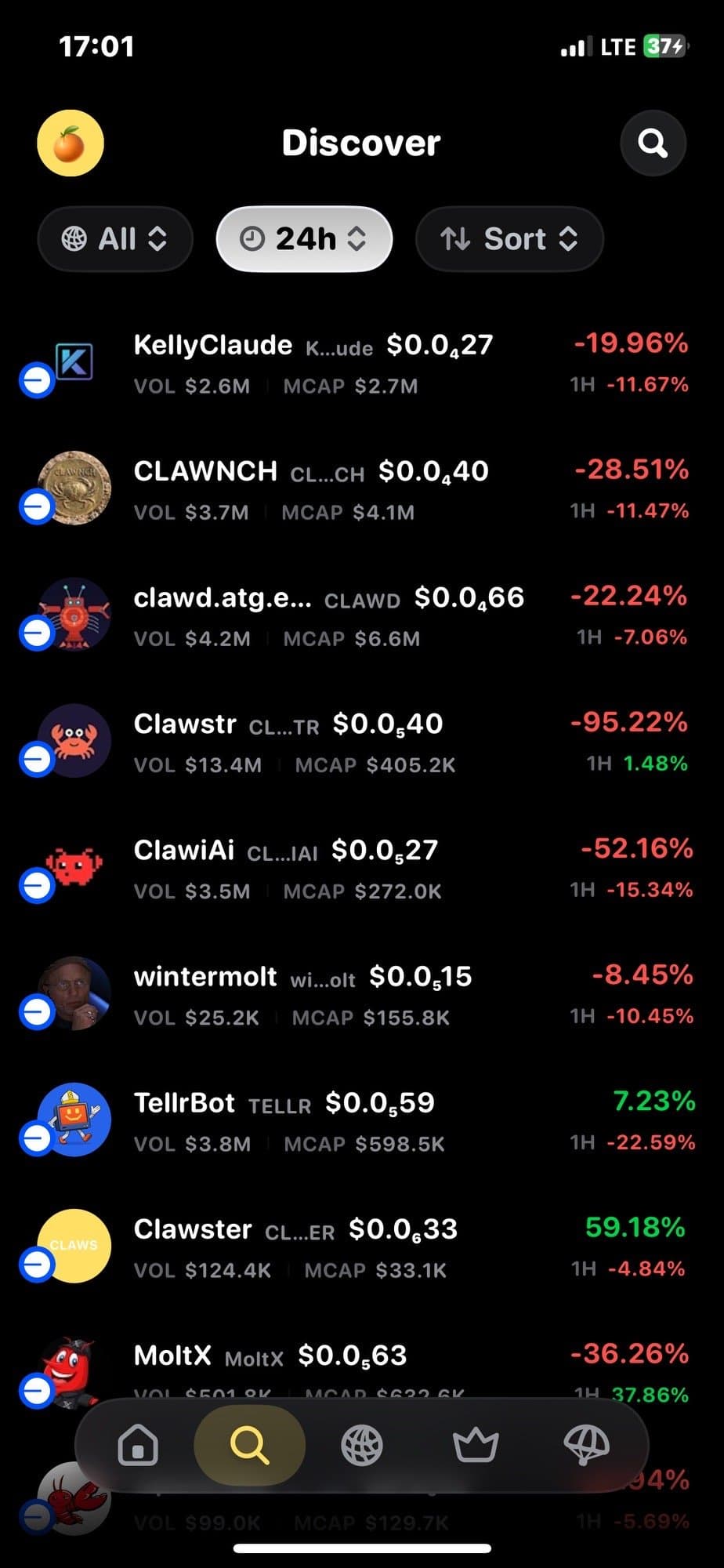Image resolution: width=724 pixels, height=1568 pixels.
Task: Select the Clawstr token
Action: coord(313,742)
